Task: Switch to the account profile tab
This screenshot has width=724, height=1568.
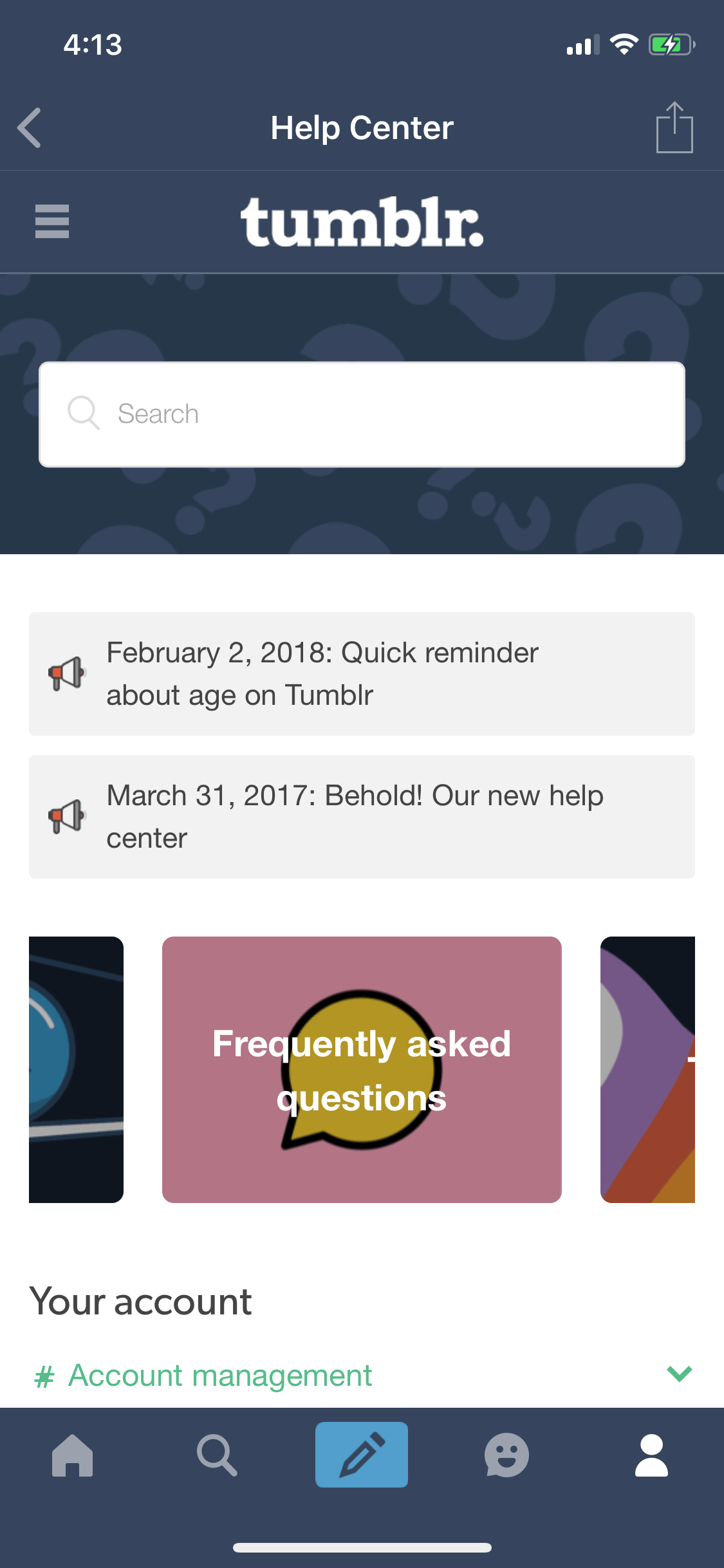Action: (x=651, y=1455)
